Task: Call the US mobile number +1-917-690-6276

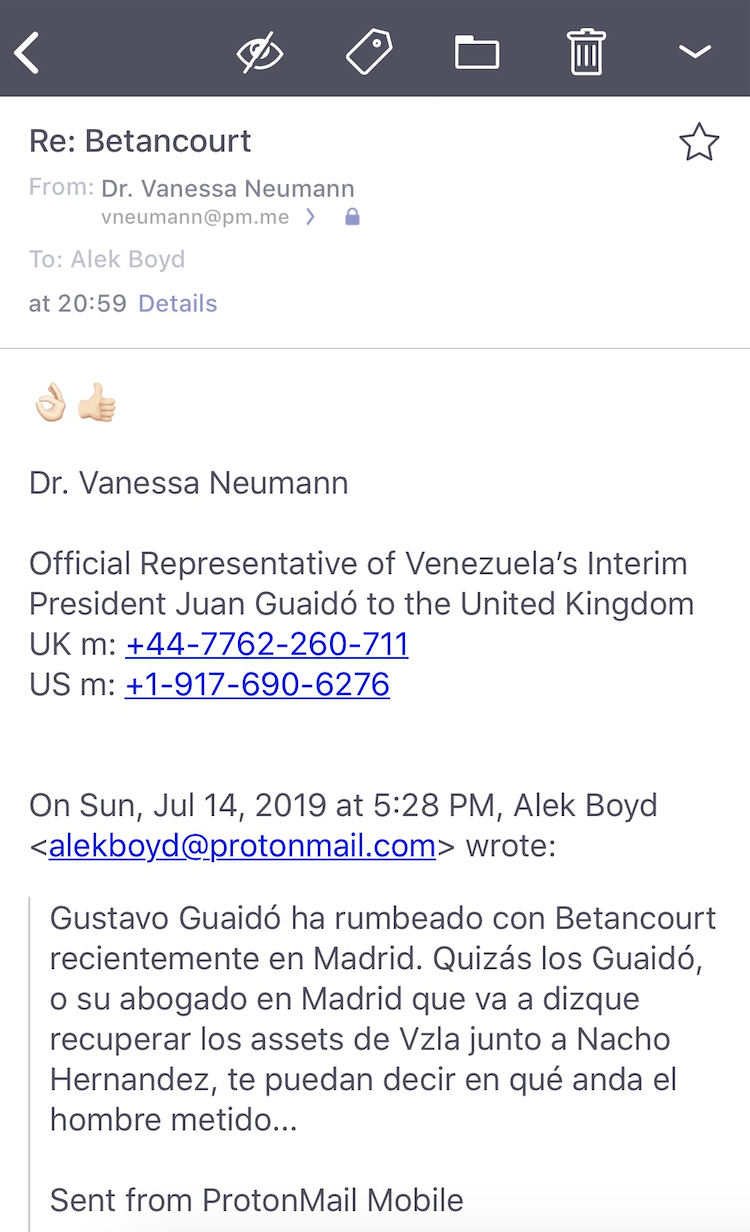Action: pyautogui.click(x=257, y=685)
